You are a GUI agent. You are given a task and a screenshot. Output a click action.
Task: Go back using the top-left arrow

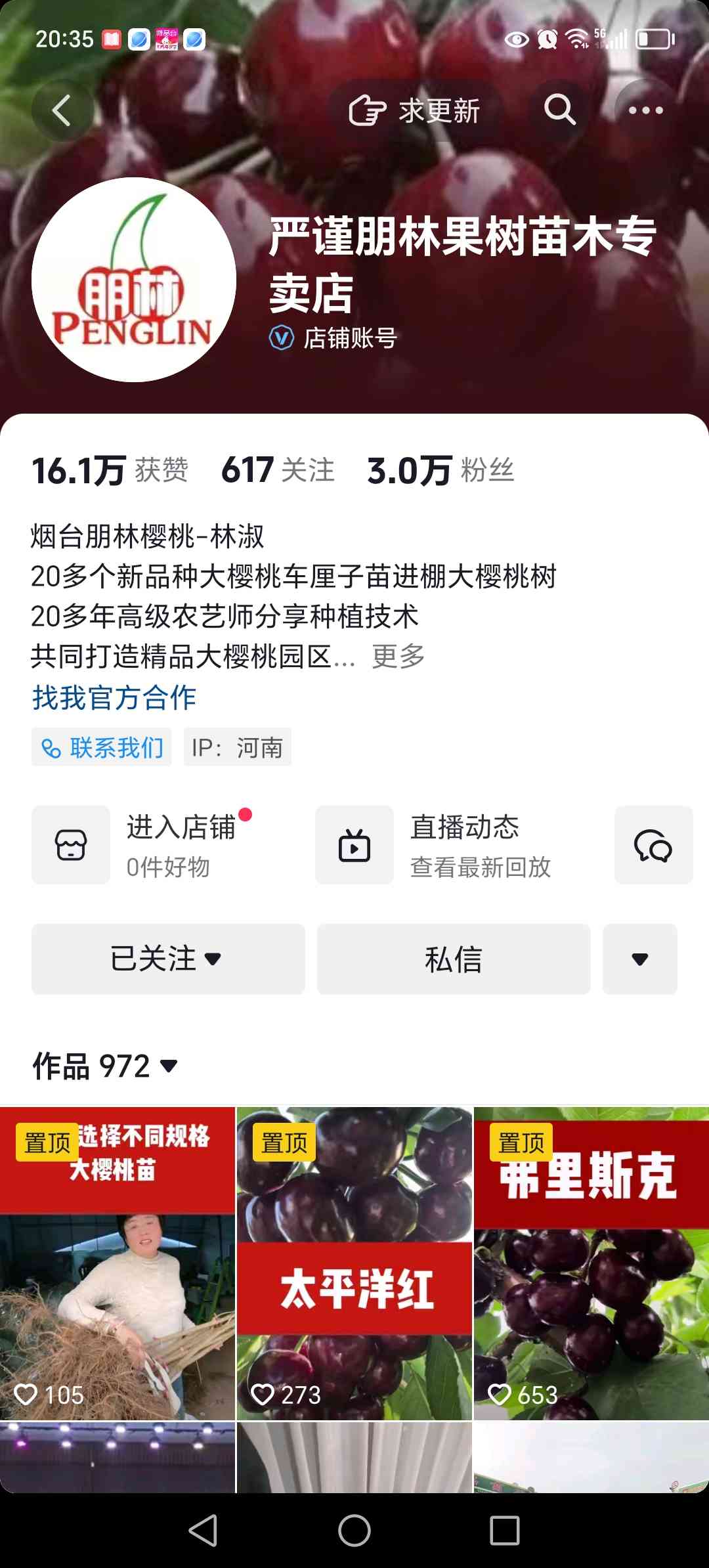coord(62,110)
